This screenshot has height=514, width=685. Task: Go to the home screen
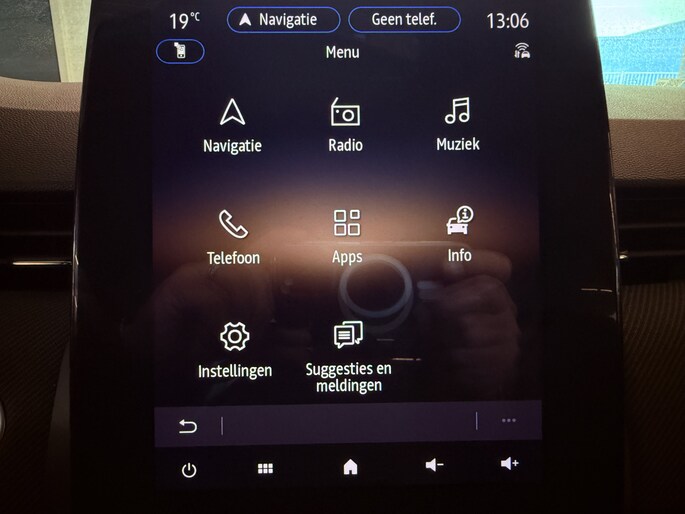pos(350,467)
